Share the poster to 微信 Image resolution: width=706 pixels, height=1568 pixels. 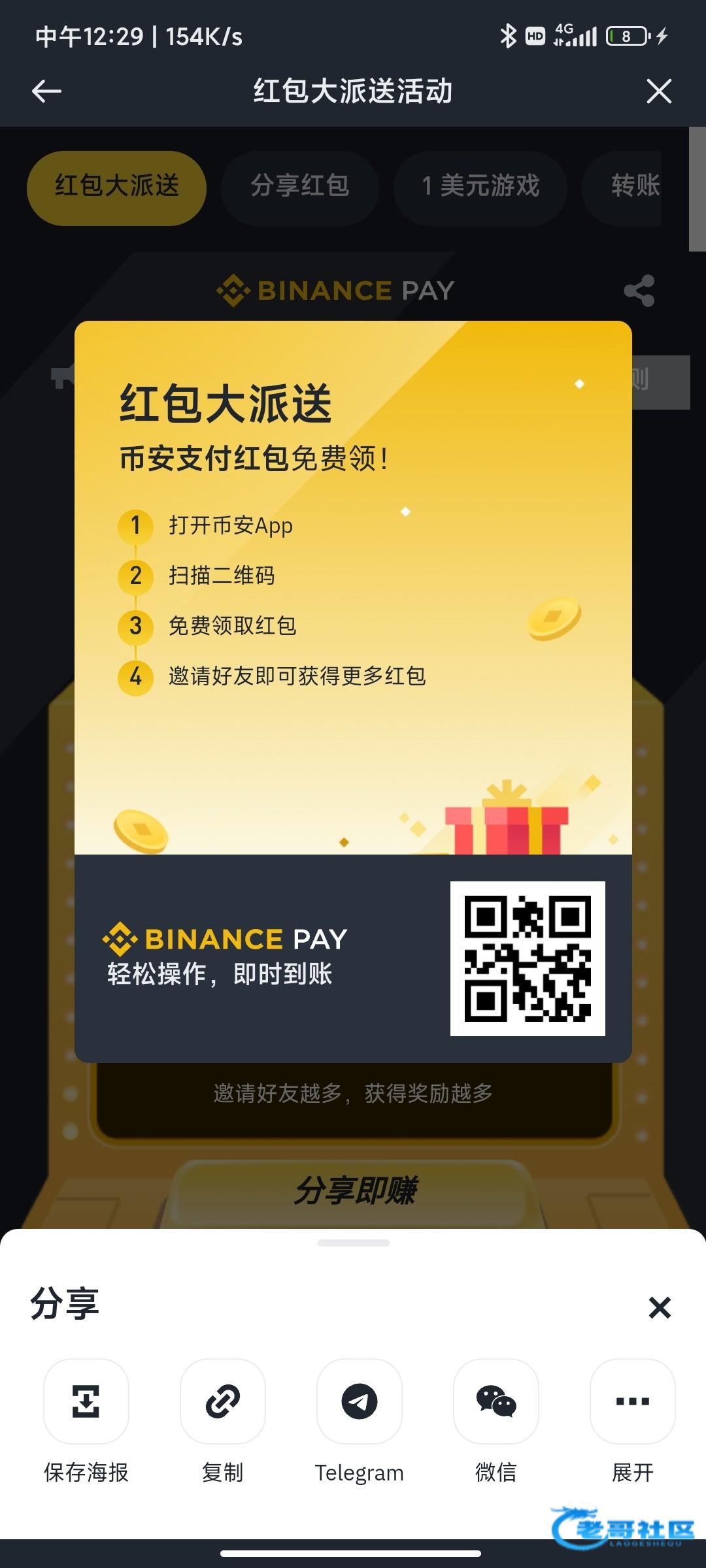coord(496,1401)
